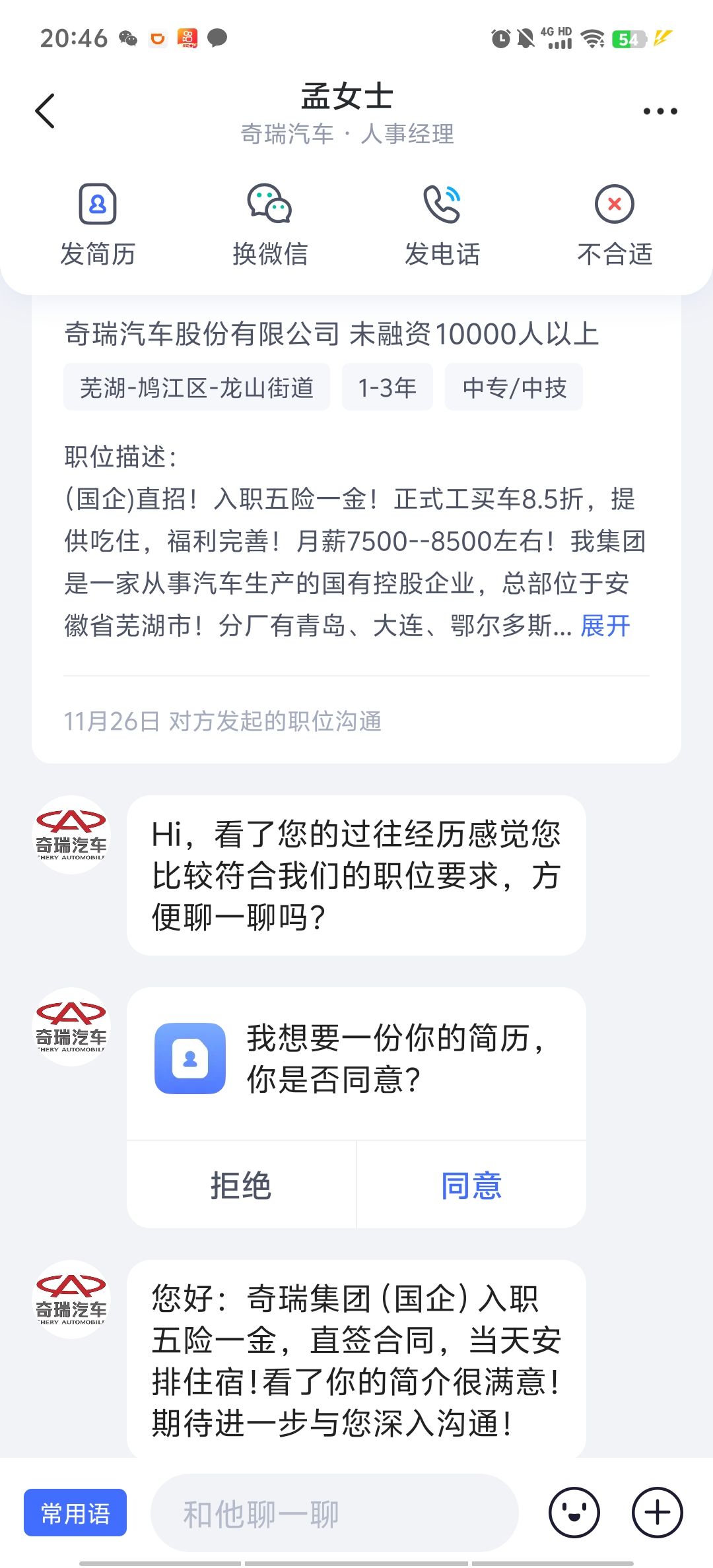The image size is (713, 1568).
Task: Open 奇瑞汽车 avatar beside the Hi message
Action: pos(71,835)
